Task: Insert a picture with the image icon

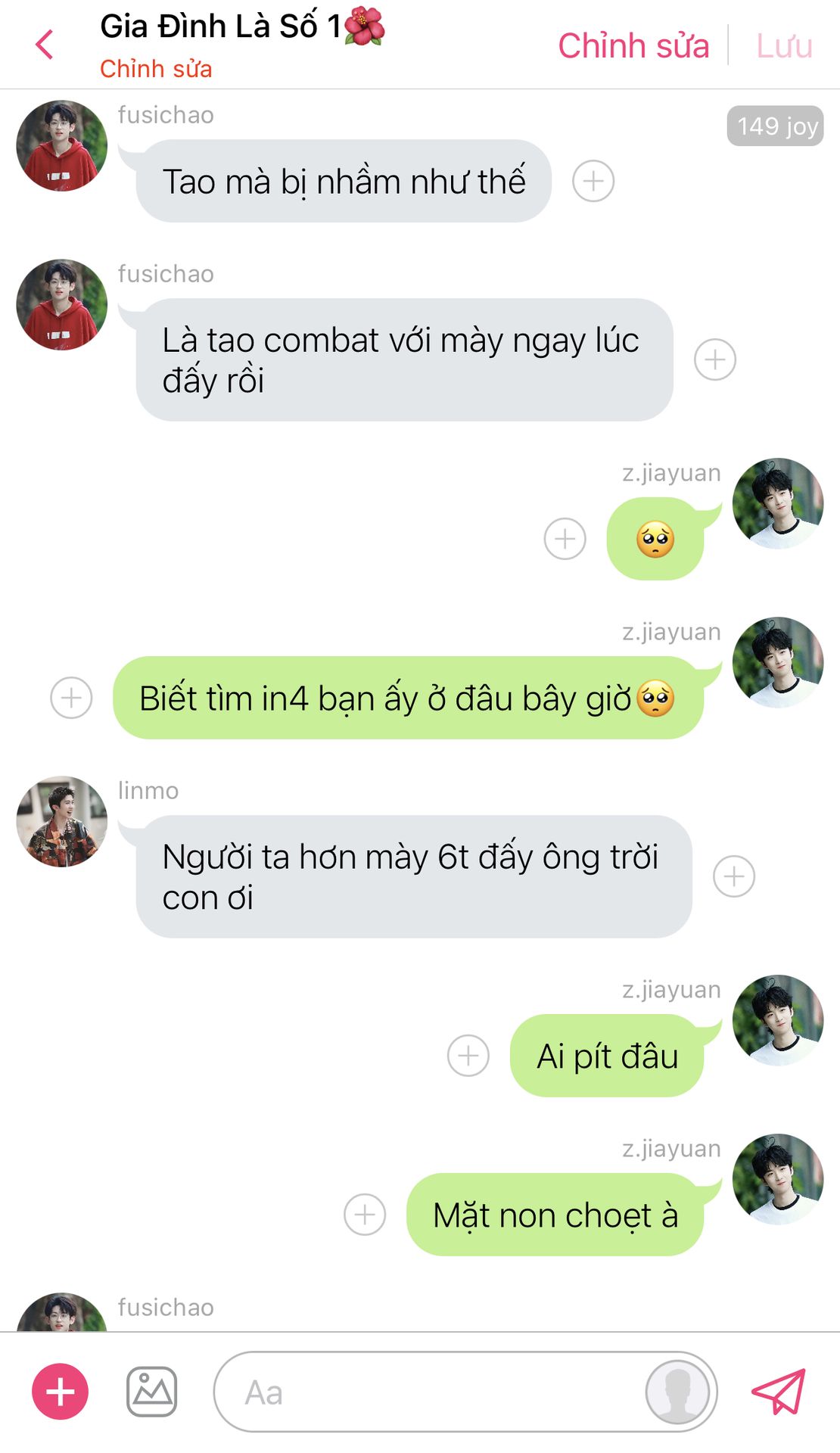Action: coord(151,1392)
